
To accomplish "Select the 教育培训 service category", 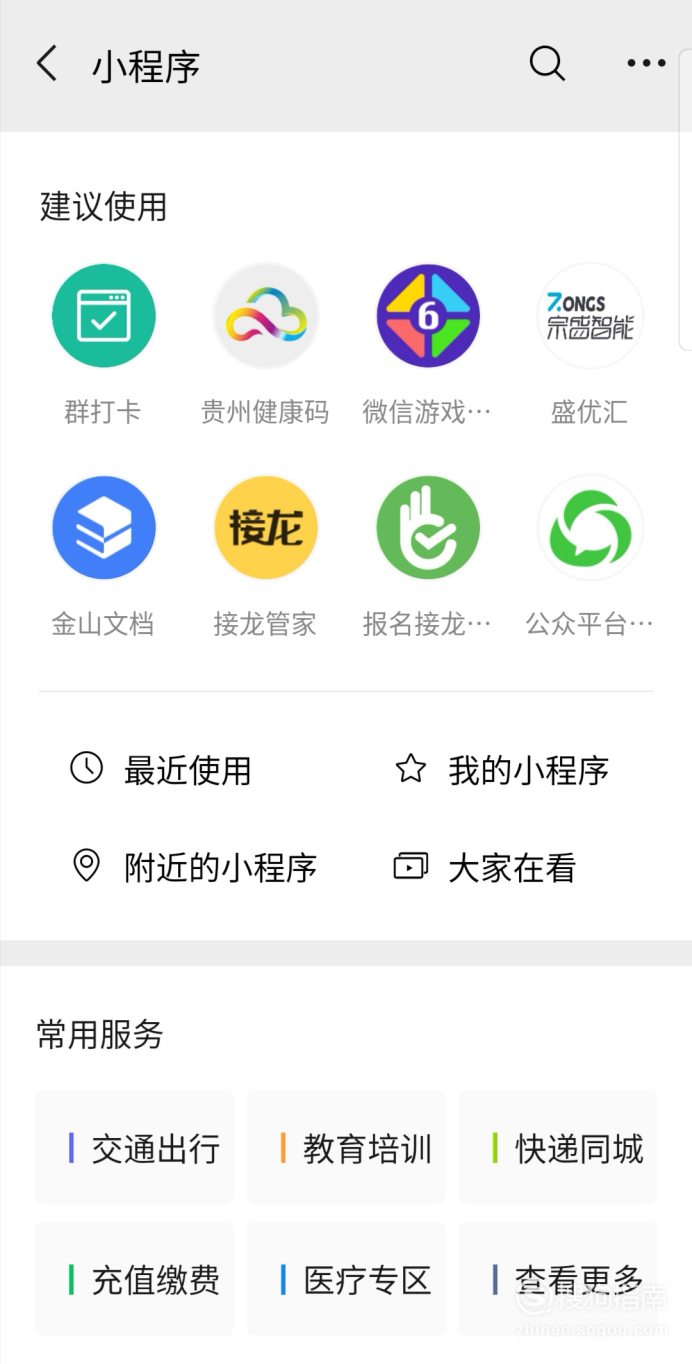I will [346, 1148].
